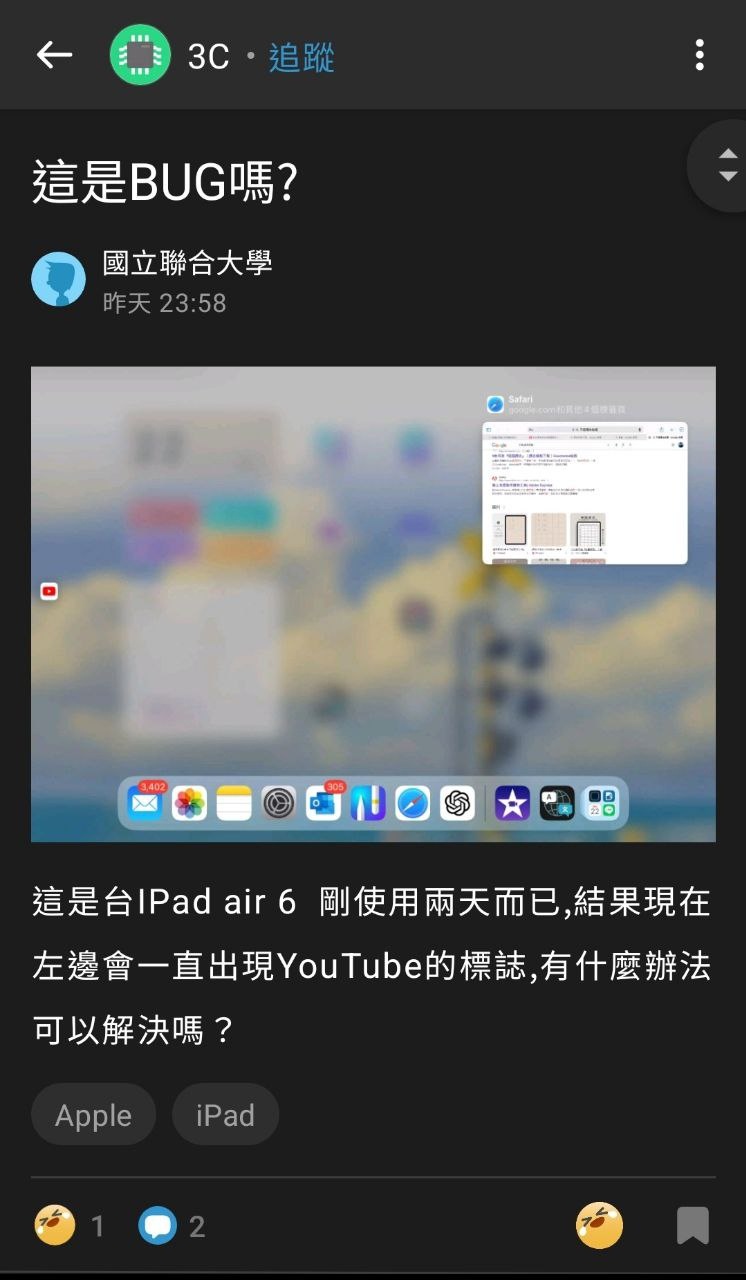React to the post with laughing emoji

pyautogui.click(x=599, y=1226)
